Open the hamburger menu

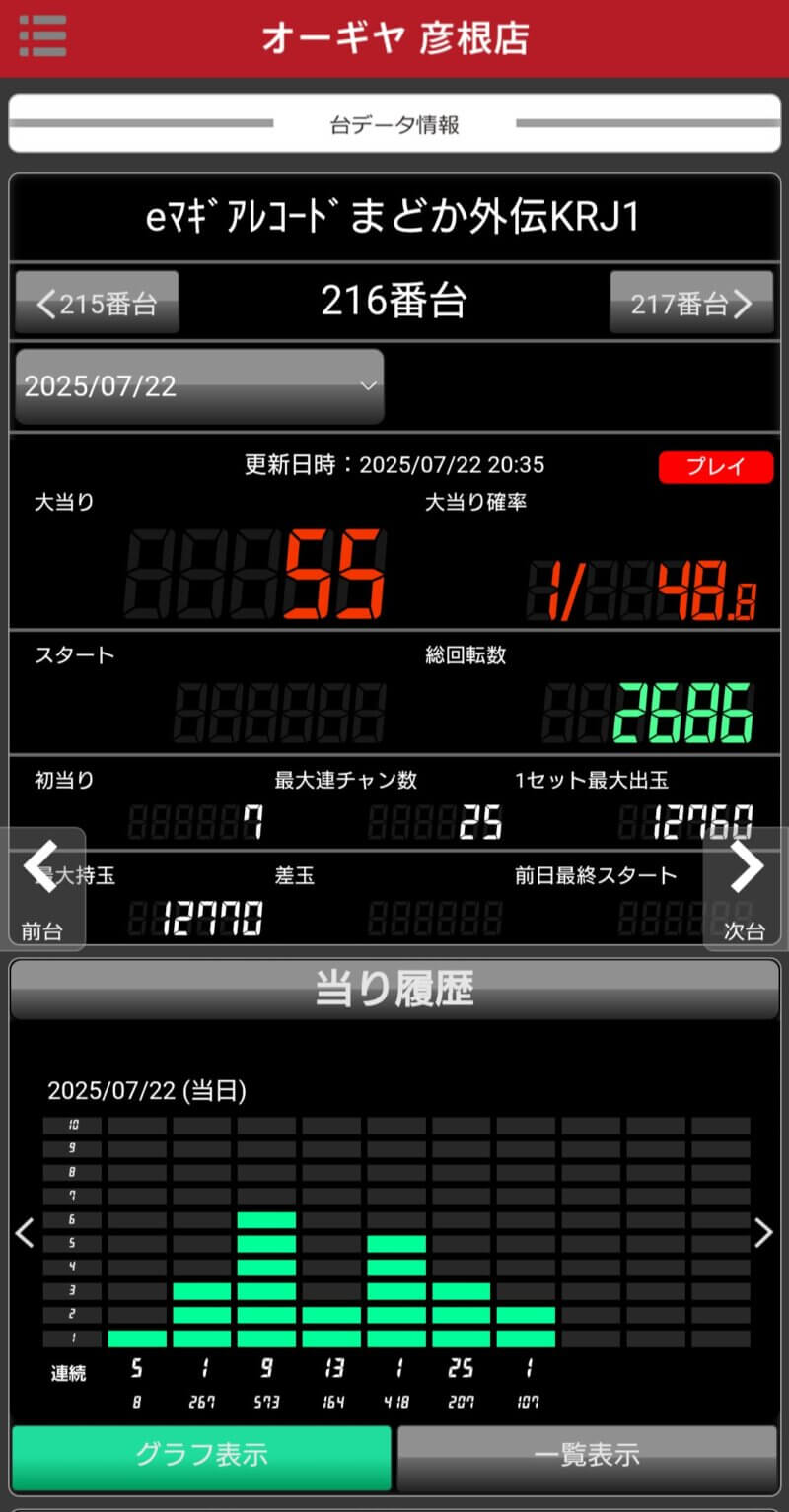(x=42, y=36)
